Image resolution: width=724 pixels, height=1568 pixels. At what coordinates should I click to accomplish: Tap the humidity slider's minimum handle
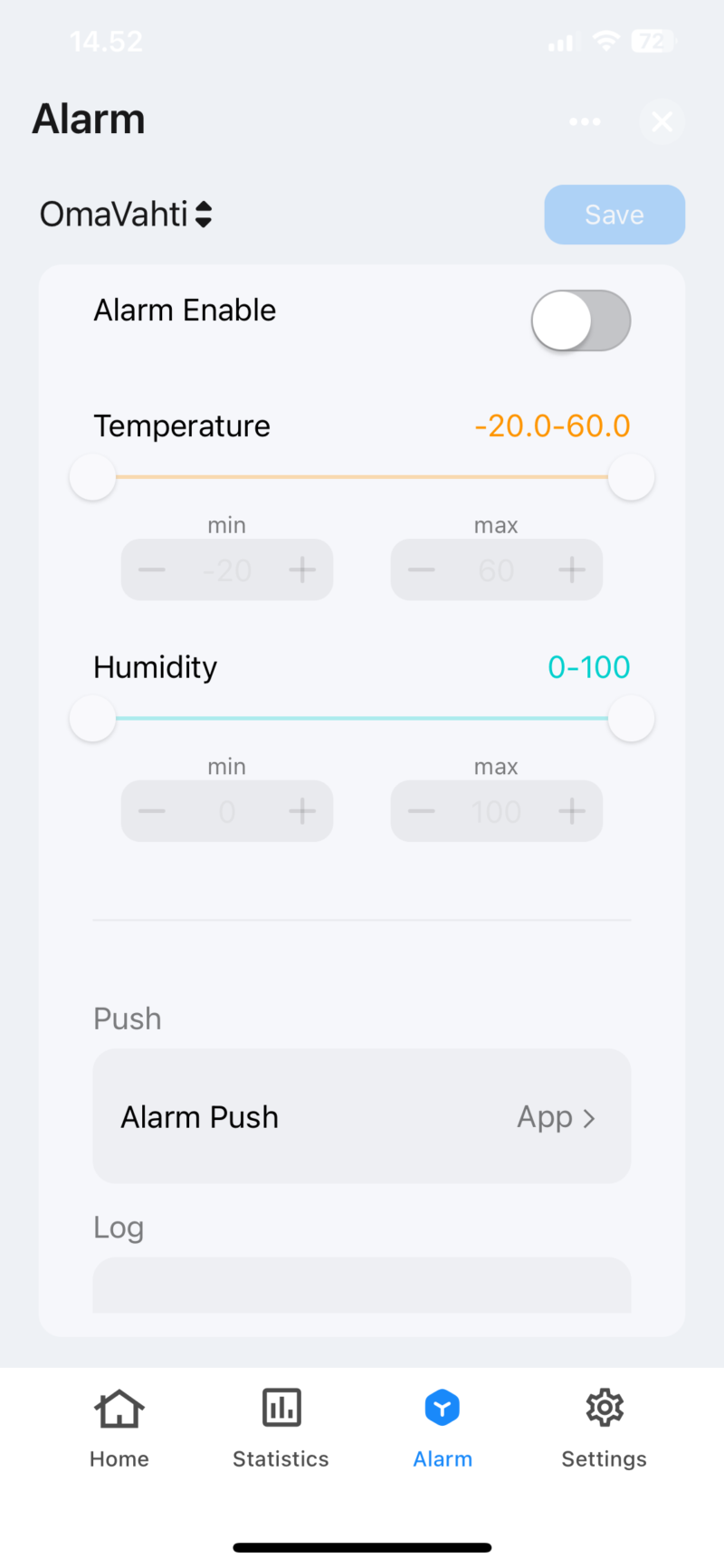(x=93, y=719)
